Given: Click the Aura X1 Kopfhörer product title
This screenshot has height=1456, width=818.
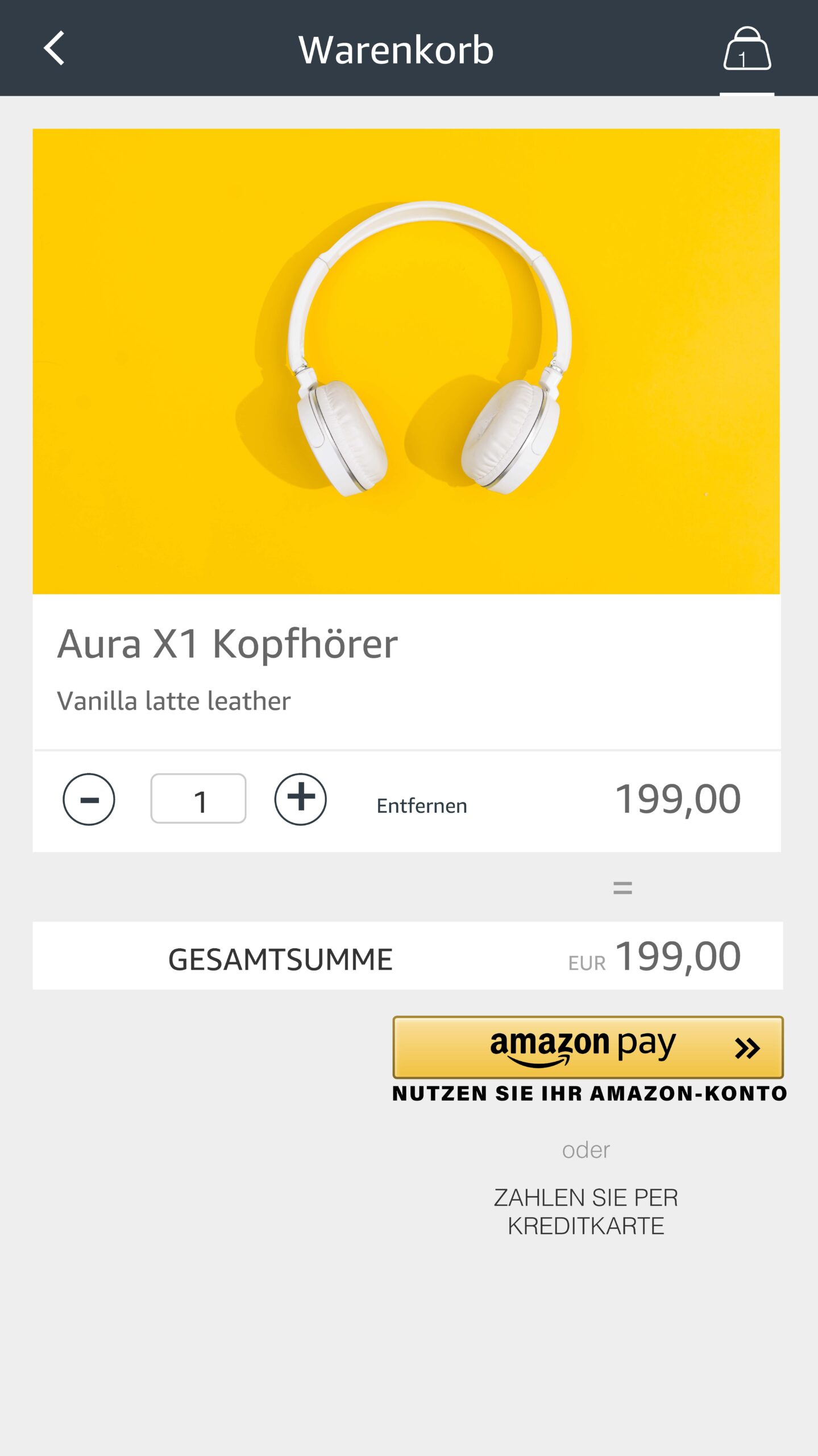Looking at the screenshot, I should pyautogui.click(x=227, y=643).
